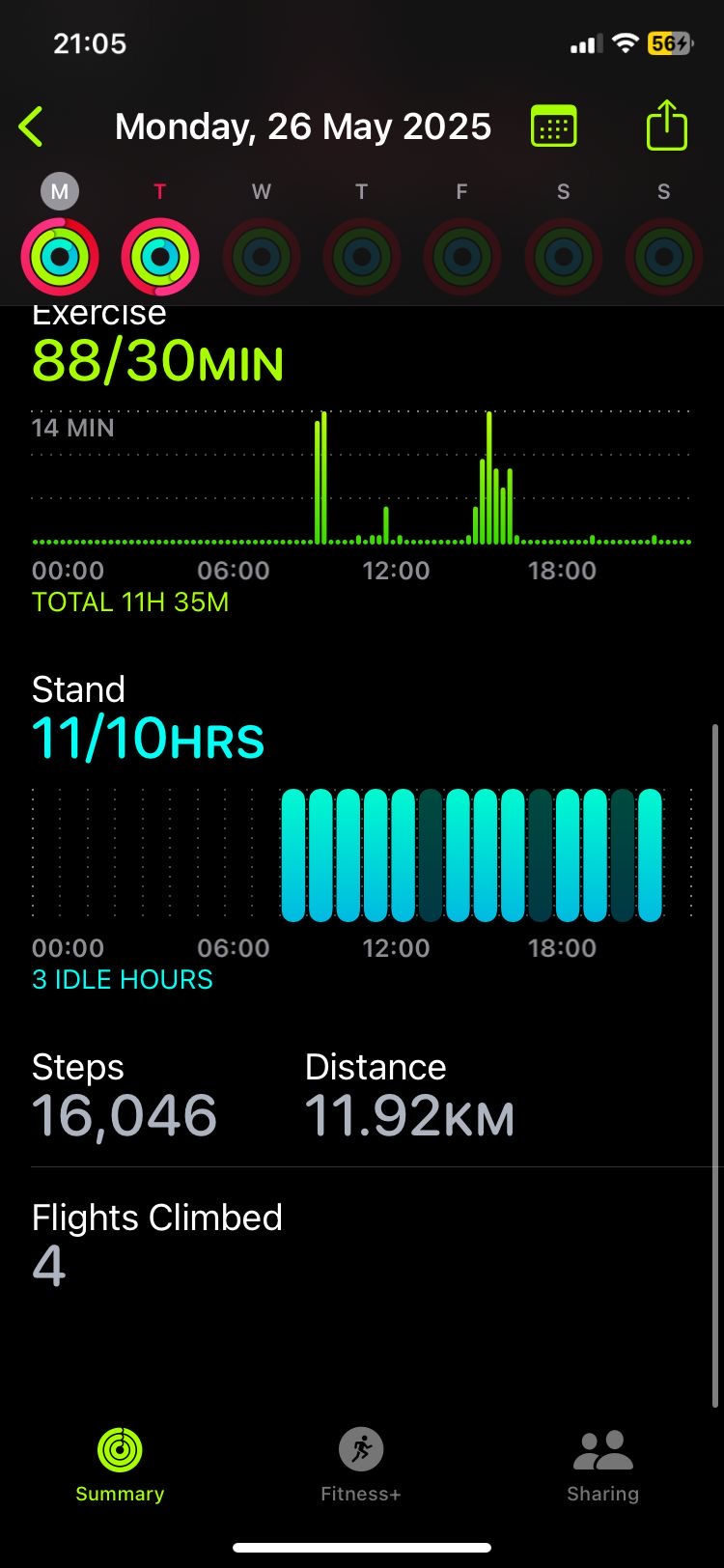This screenshot has height=1568, width=724.
Task: Open the calendar view icon
Action: [x=554, y=126]
